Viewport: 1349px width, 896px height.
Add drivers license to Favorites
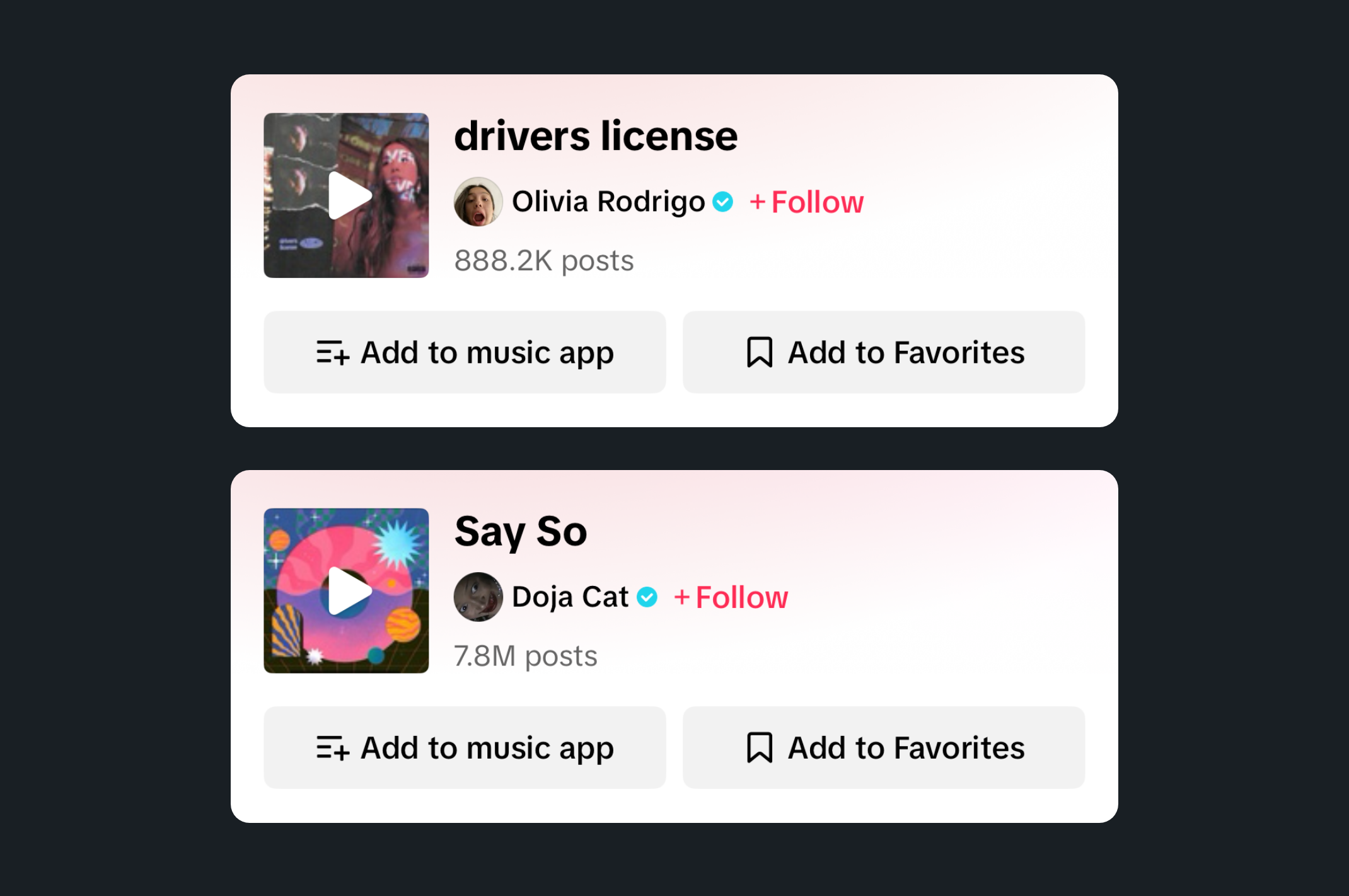[884, 352]
